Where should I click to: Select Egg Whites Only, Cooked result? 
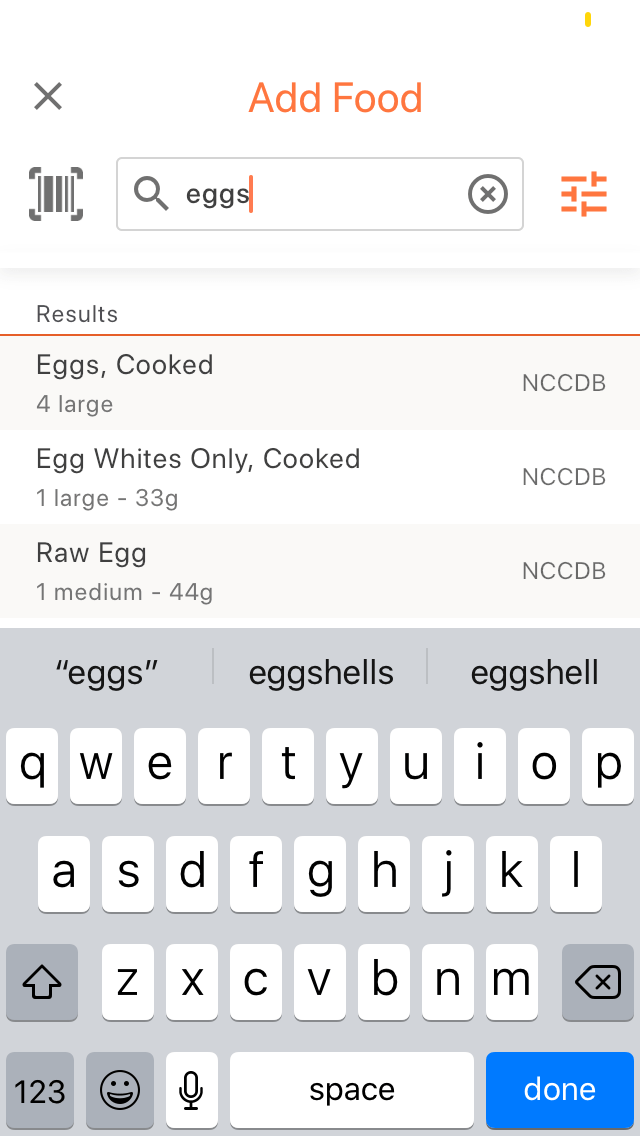coord(320,477)
